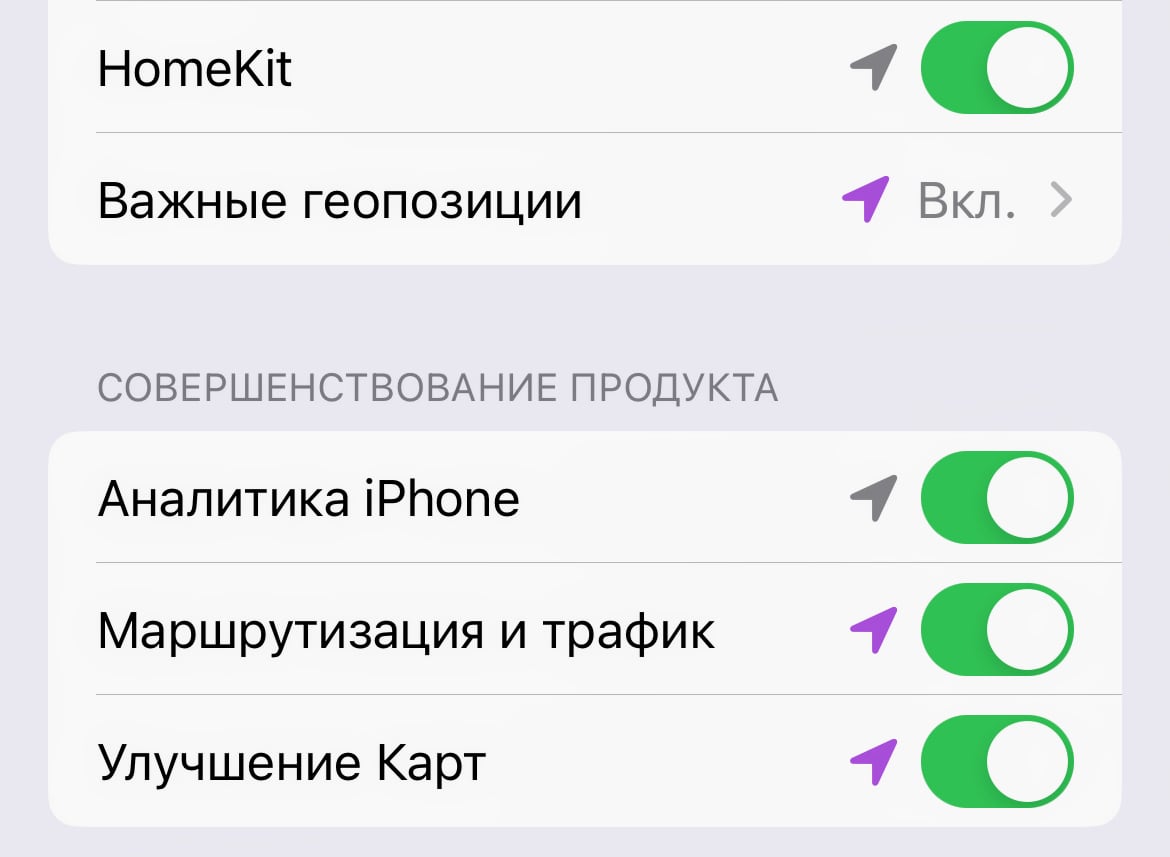Disable Аналитика iPhone toggle
1170x857 pixels.
point(996,498)
